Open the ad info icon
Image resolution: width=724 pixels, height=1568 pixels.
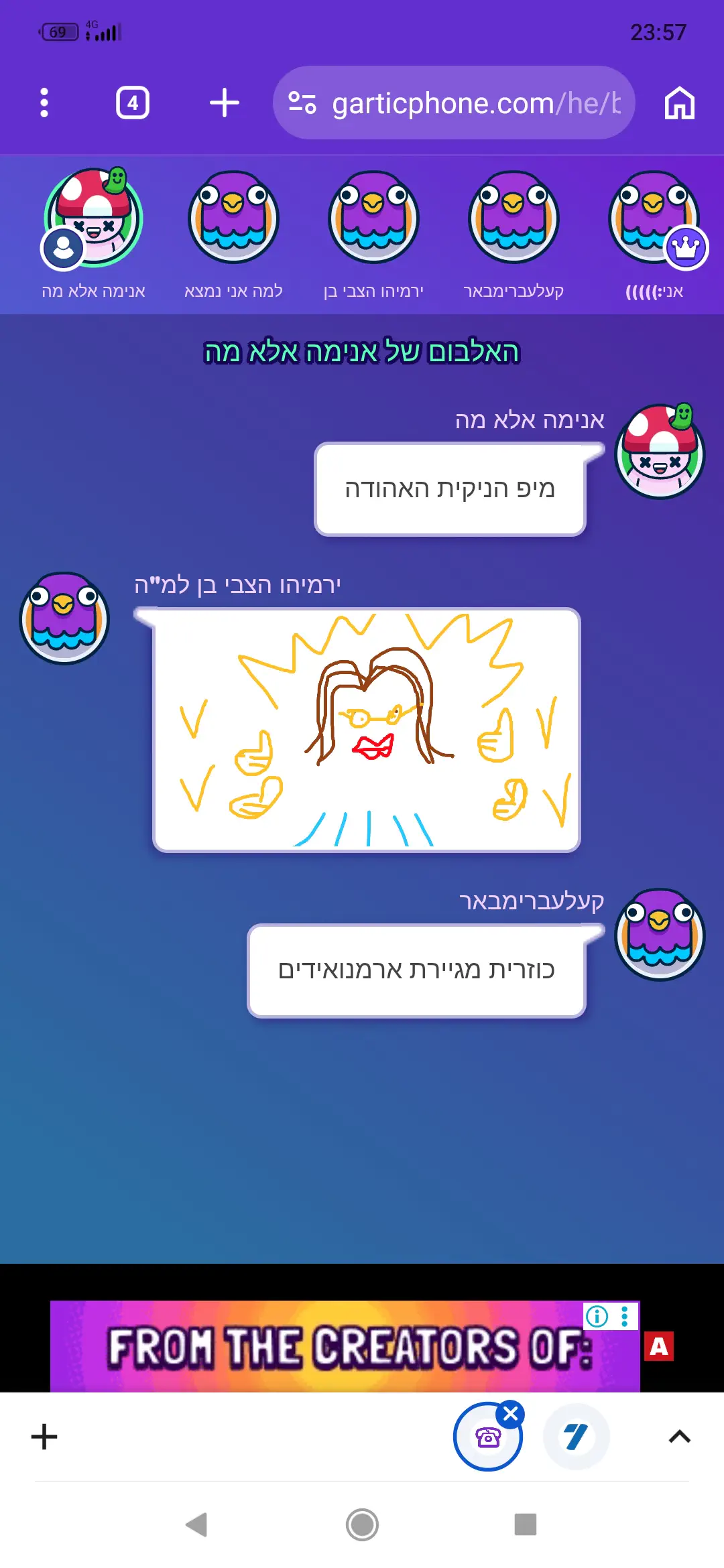point(597,1316)
